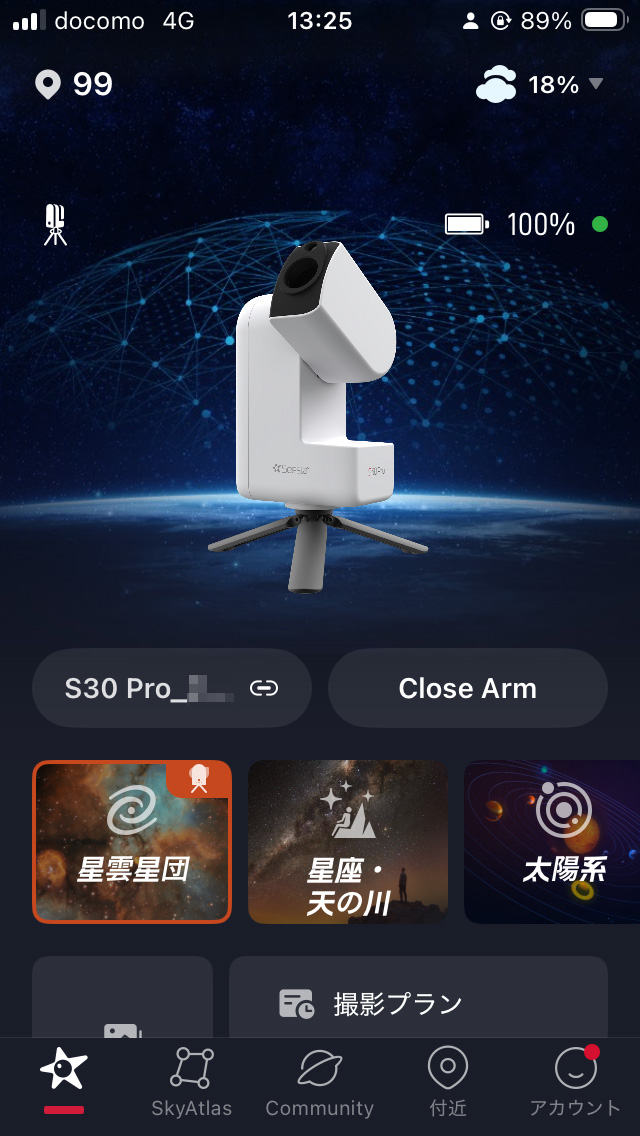Open the 星雲星団 card

pos(132,842)
